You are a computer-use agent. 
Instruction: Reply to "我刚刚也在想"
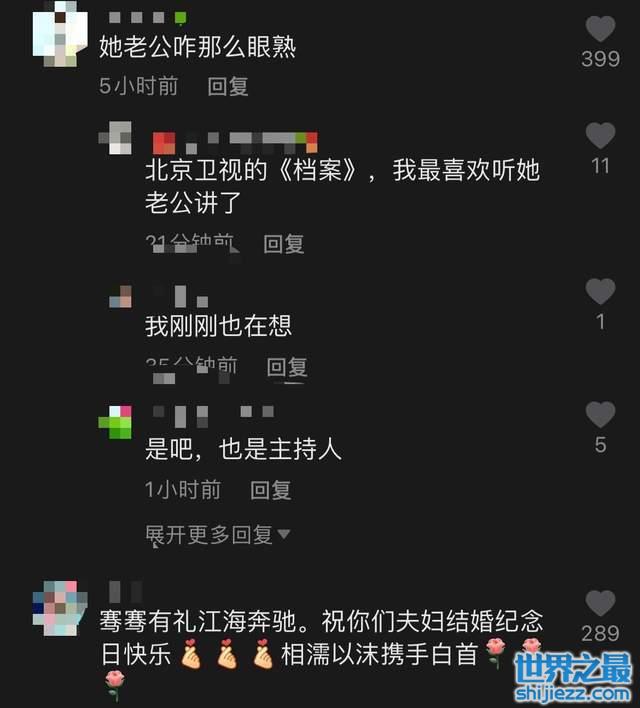(x=287, y=367)
